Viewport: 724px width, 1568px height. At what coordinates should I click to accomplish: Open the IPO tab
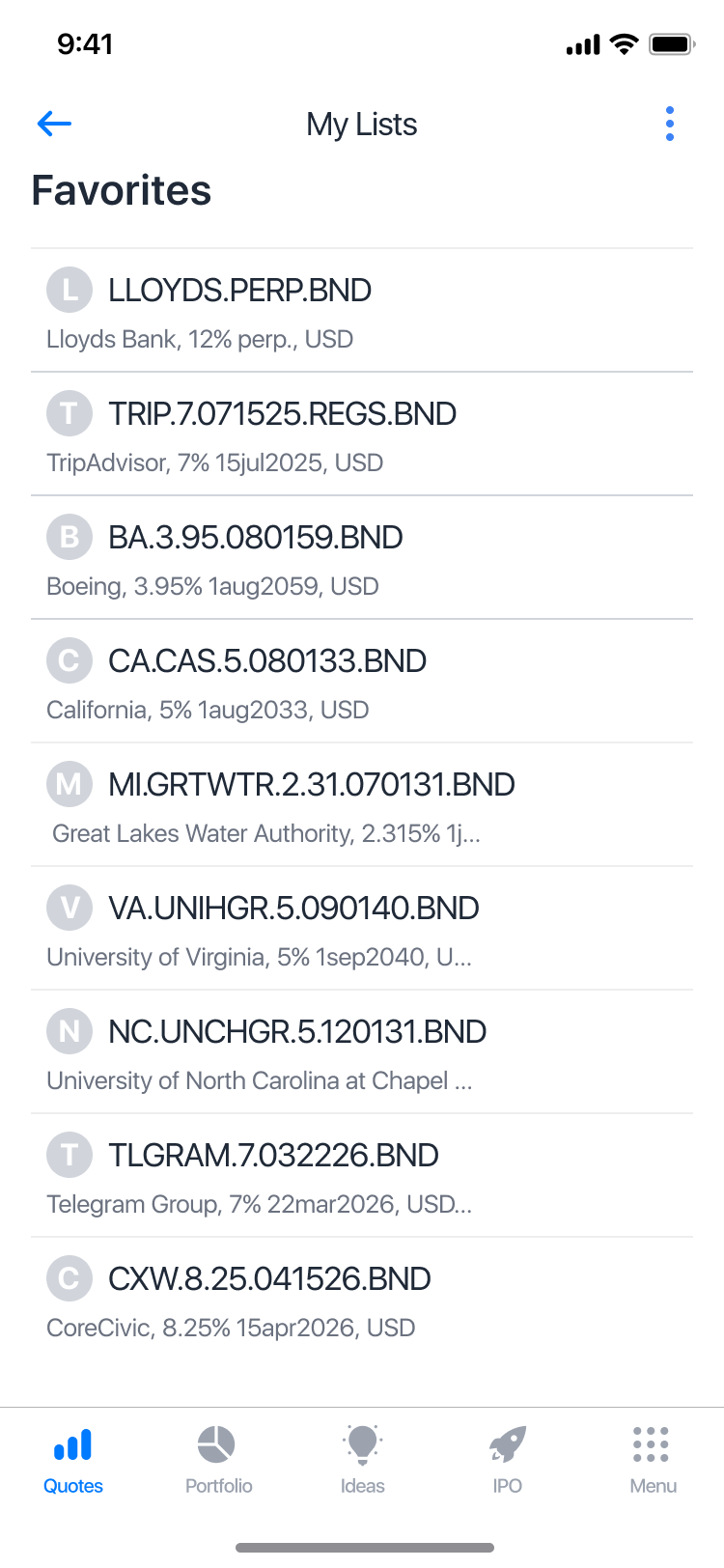pos(507,1461)
